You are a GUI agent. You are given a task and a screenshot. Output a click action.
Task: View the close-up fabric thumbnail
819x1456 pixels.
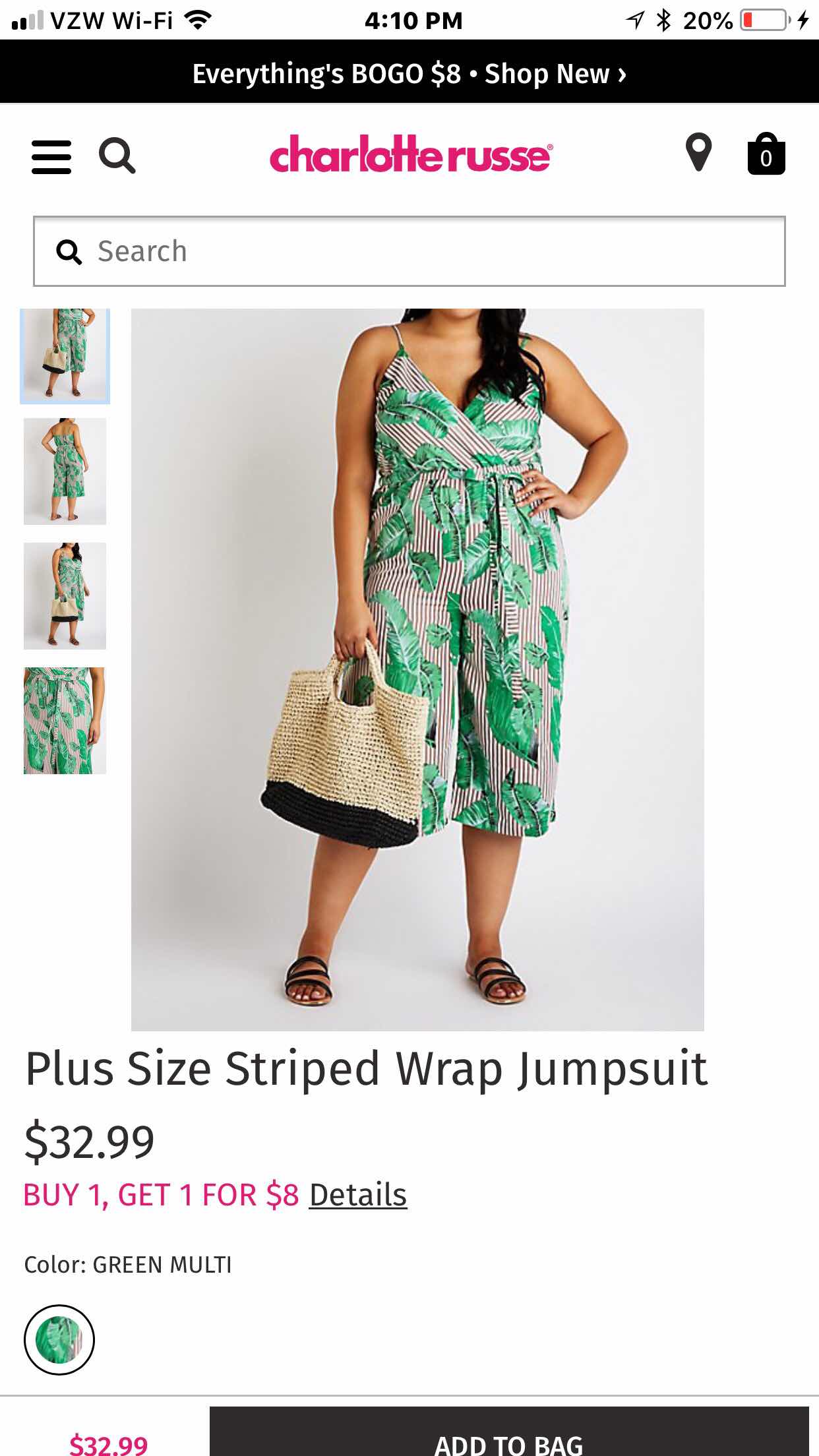pos(65,721)
